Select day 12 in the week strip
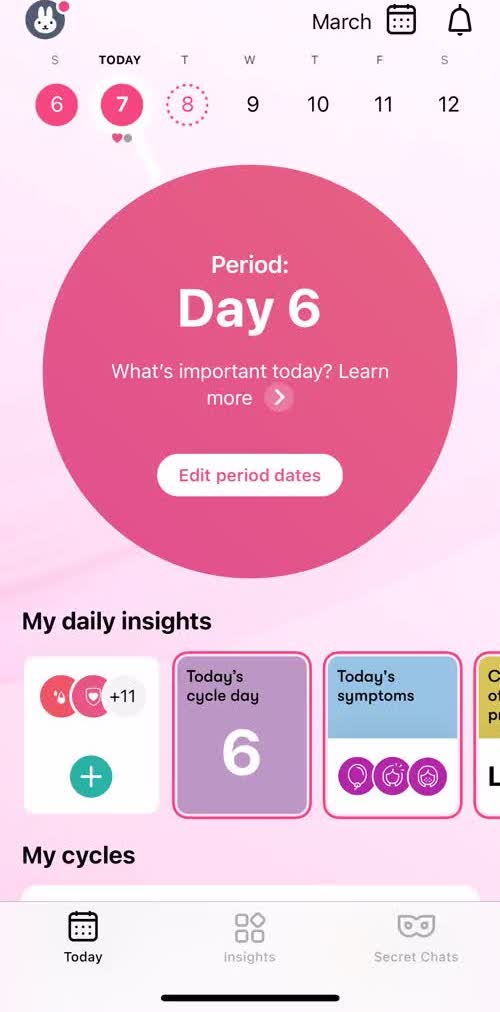Image resolution: width=500 pixels, height=1012 pixels. (x=448, y=104)
